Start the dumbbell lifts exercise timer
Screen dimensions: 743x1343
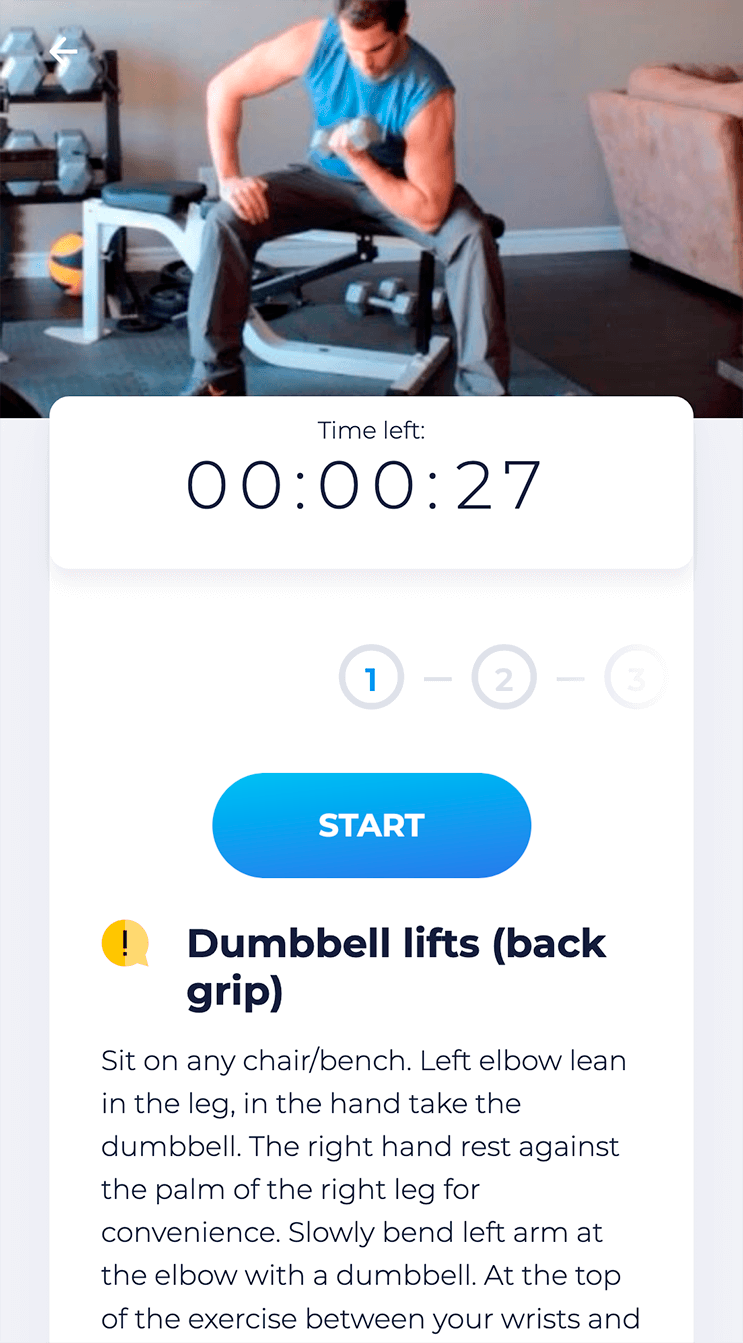tap(371, 825)
